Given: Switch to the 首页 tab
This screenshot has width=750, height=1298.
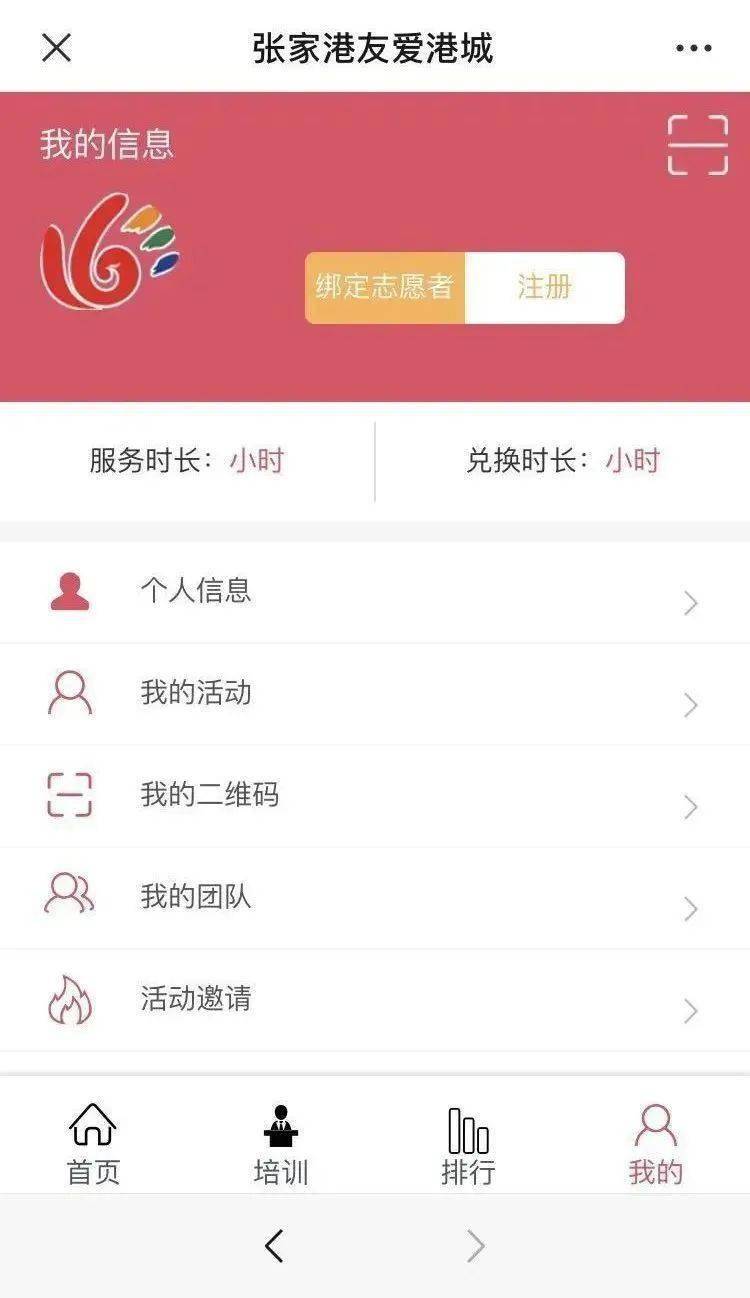Looking at the screenshot, I should (93, 1144).
